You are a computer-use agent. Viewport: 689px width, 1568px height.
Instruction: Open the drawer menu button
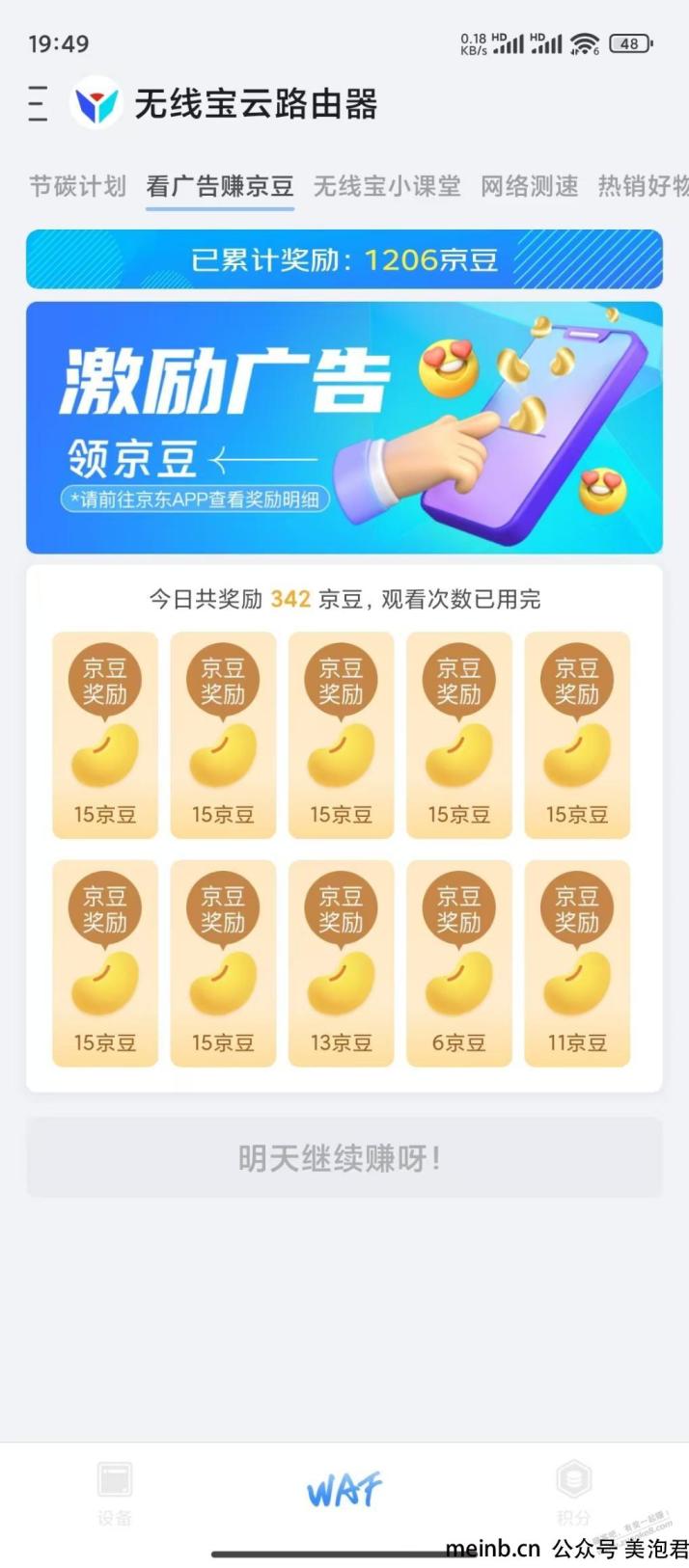[x=38, y=103]
